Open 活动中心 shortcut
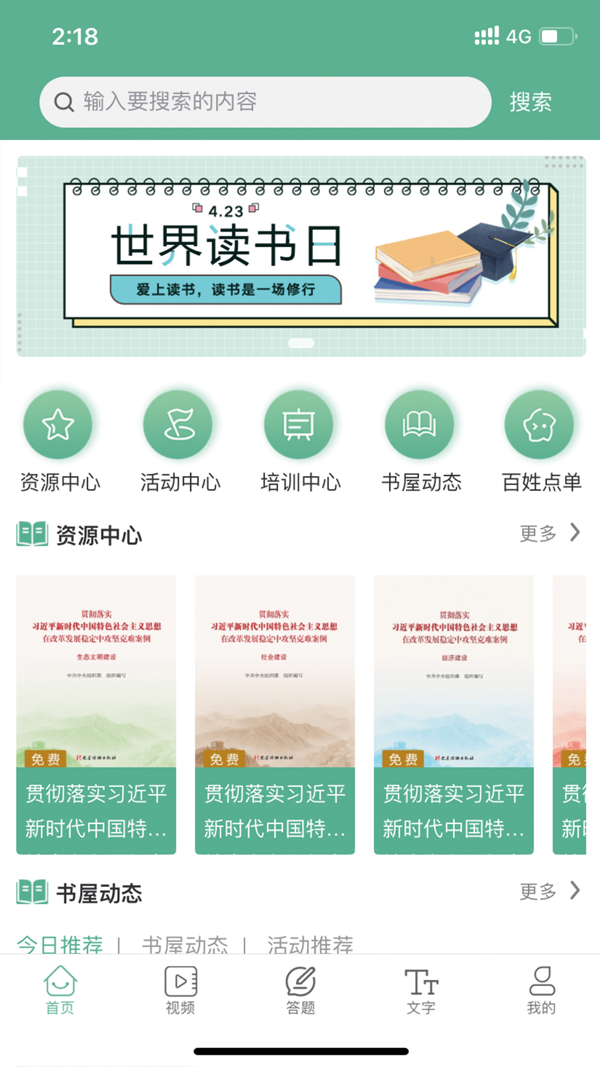600x1067 pixels. pos(179,425)
